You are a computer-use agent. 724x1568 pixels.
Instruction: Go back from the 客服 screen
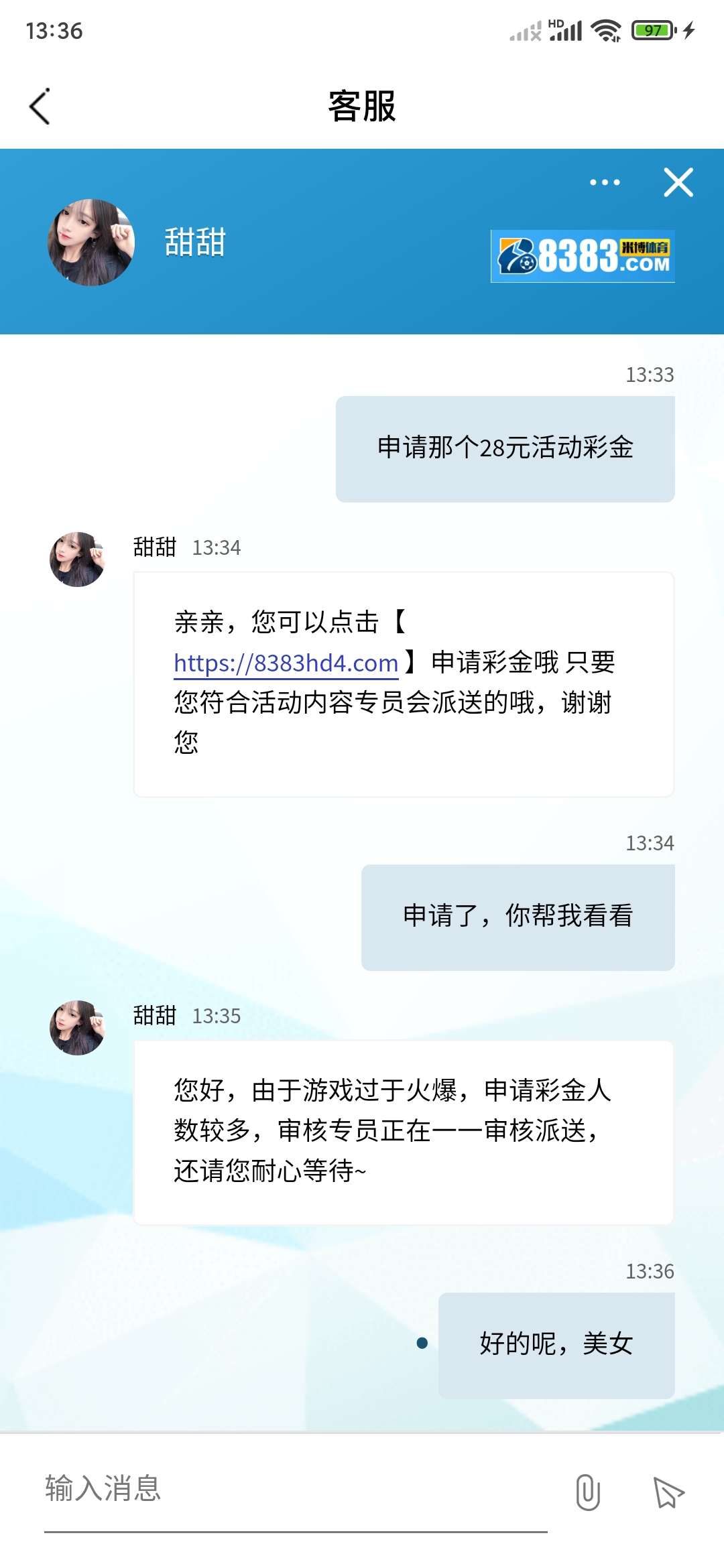(40, 107)
